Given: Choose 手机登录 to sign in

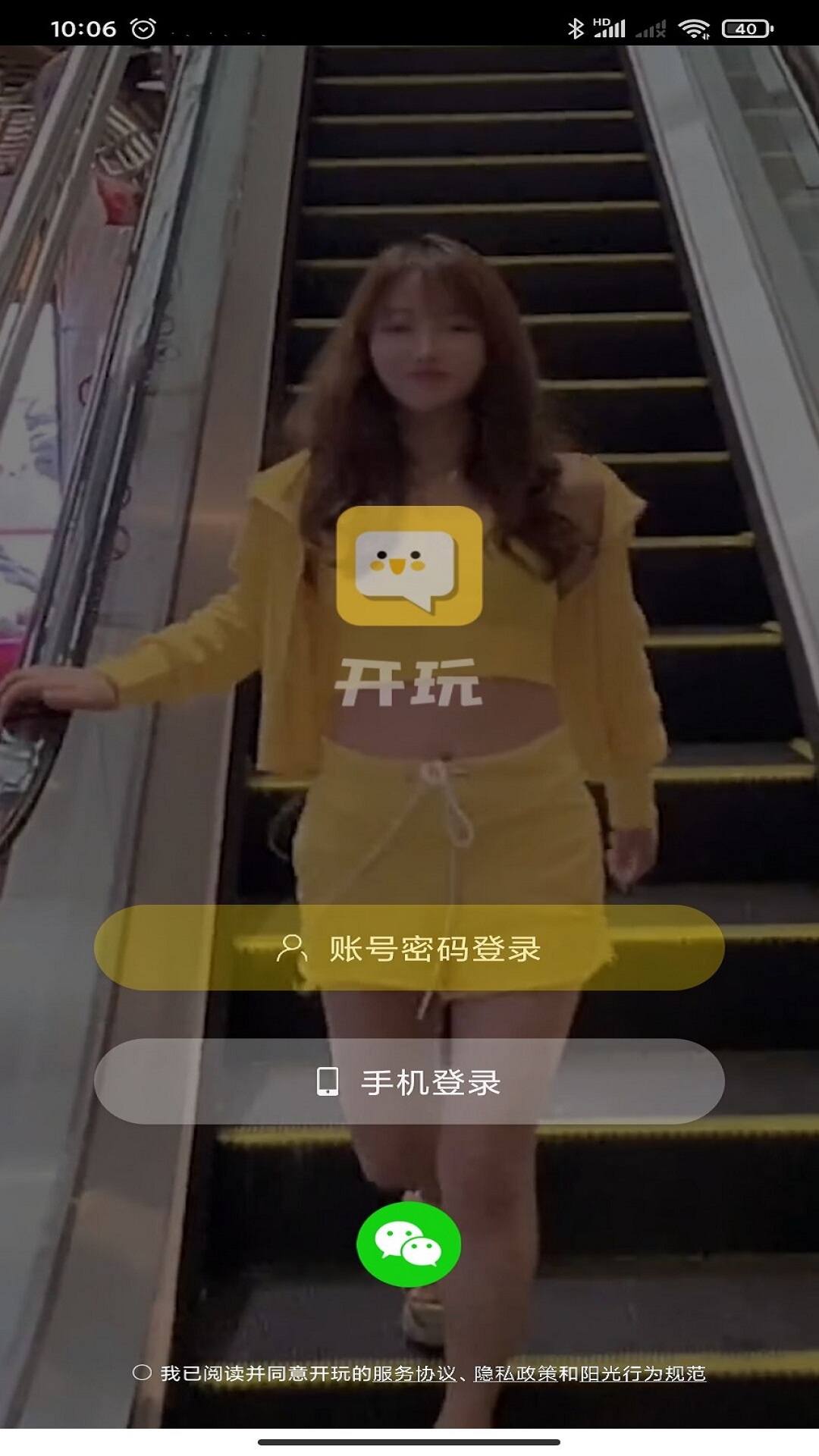Looking at the screenshot, I should (409, 1081).
